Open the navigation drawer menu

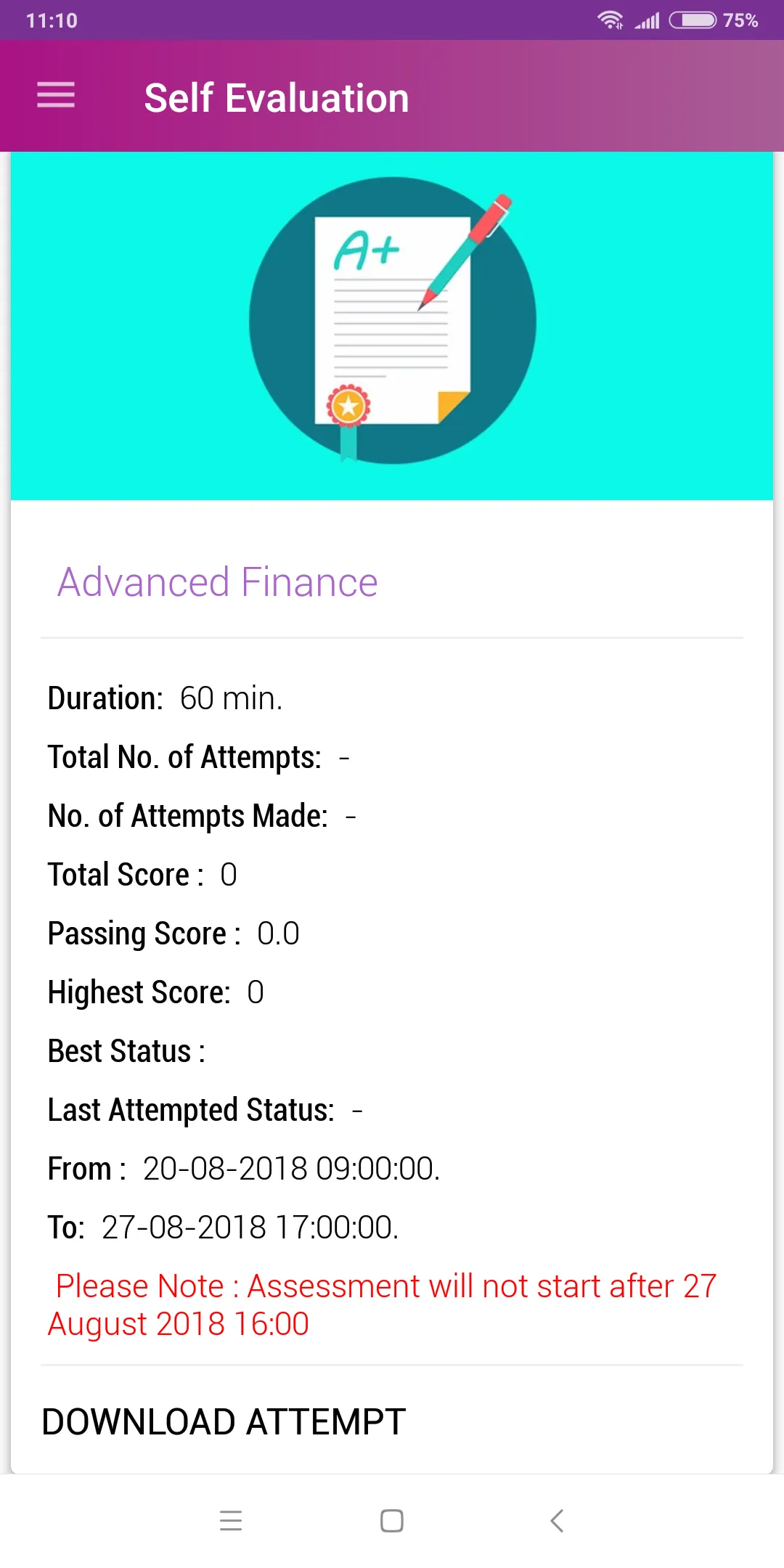coord(55,95)
